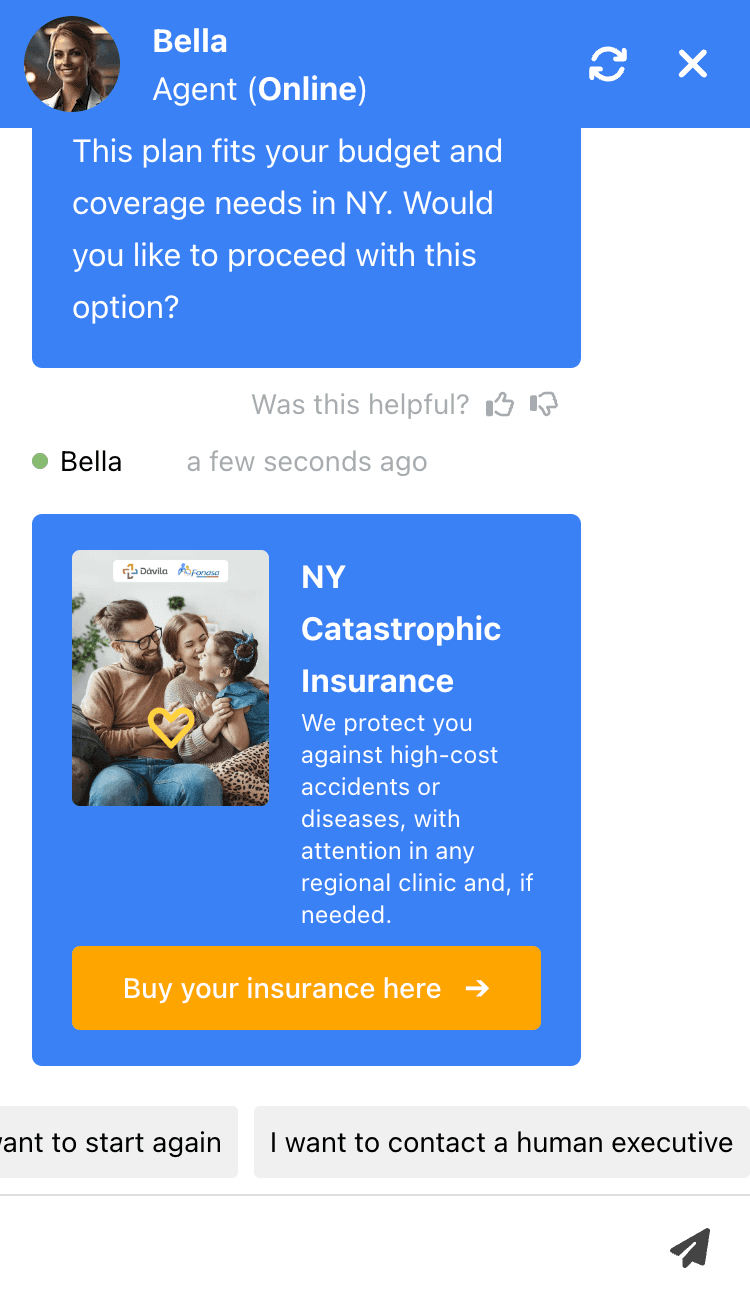The height and width of the screenshot is (1300, 750).
Task: Close the chat window
Action: (693, 64)
